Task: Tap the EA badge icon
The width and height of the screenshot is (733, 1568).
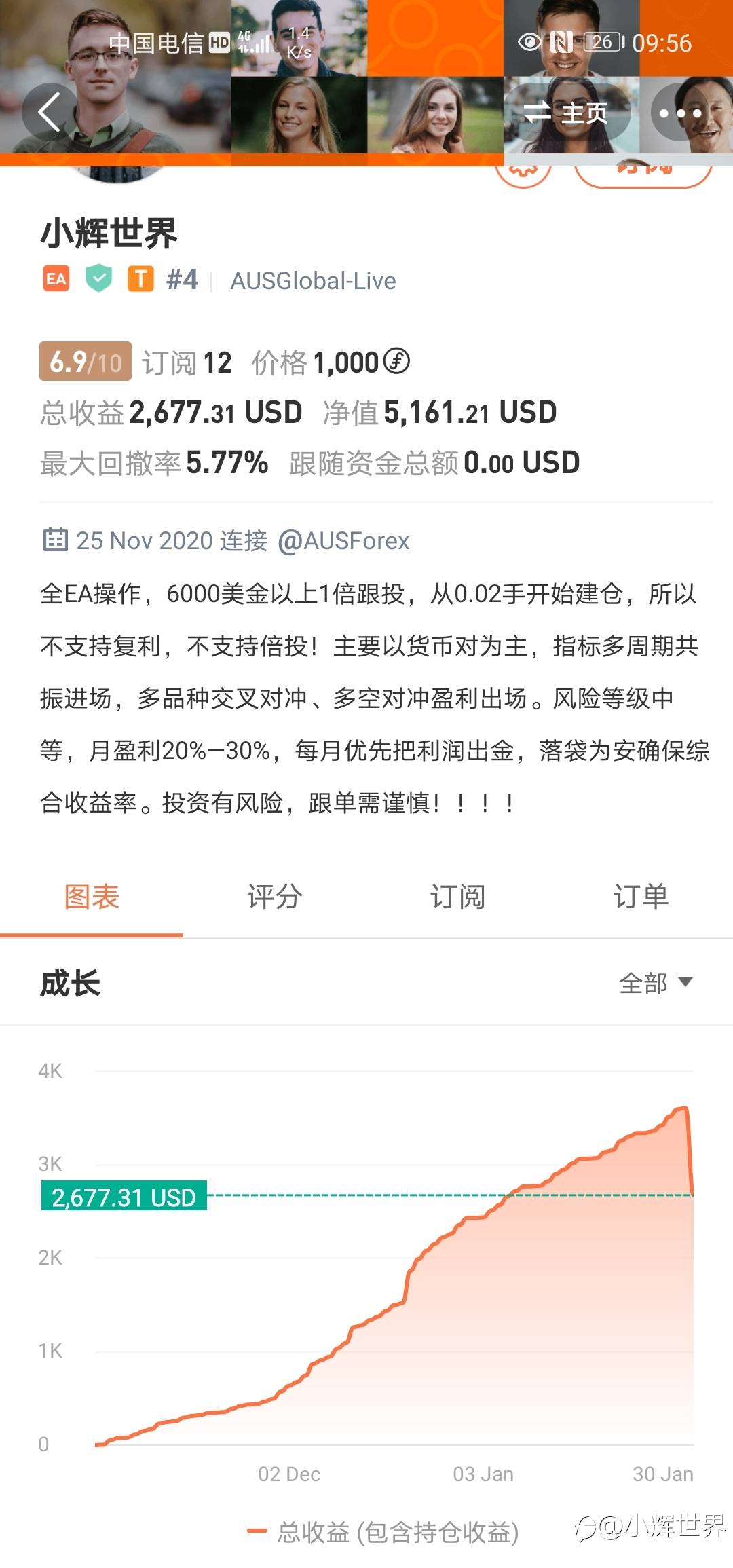Action: tap(56, 279)
